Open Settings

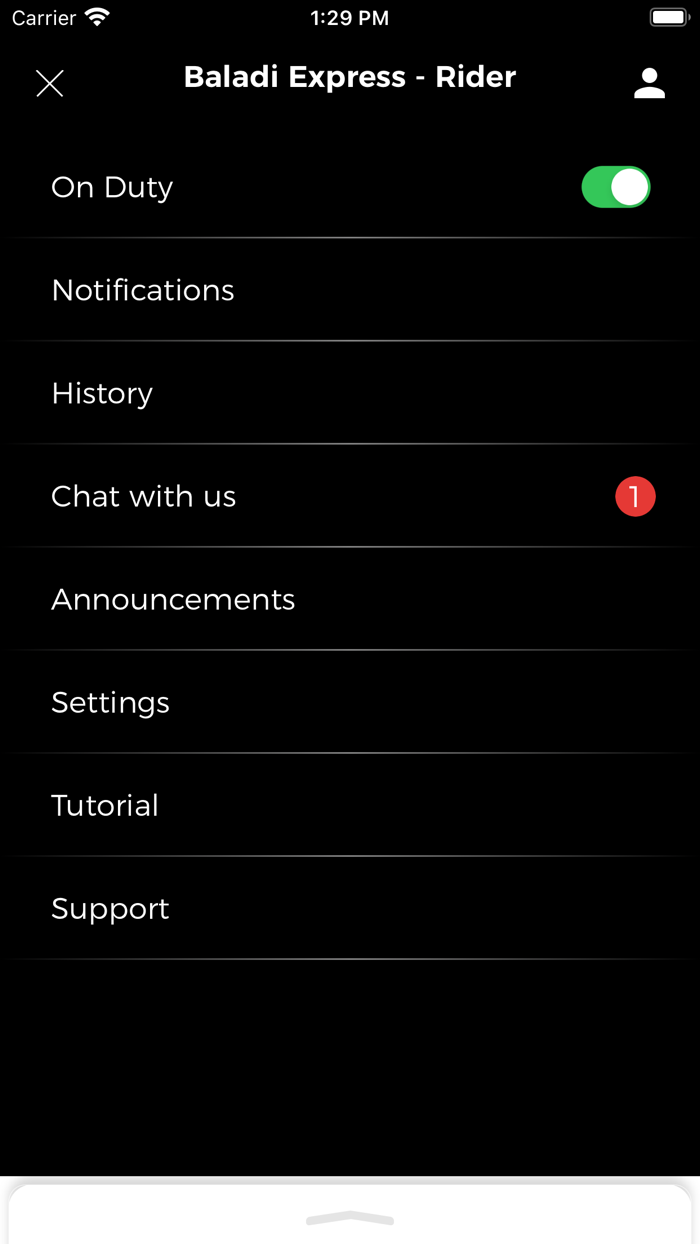coord(110,702)
